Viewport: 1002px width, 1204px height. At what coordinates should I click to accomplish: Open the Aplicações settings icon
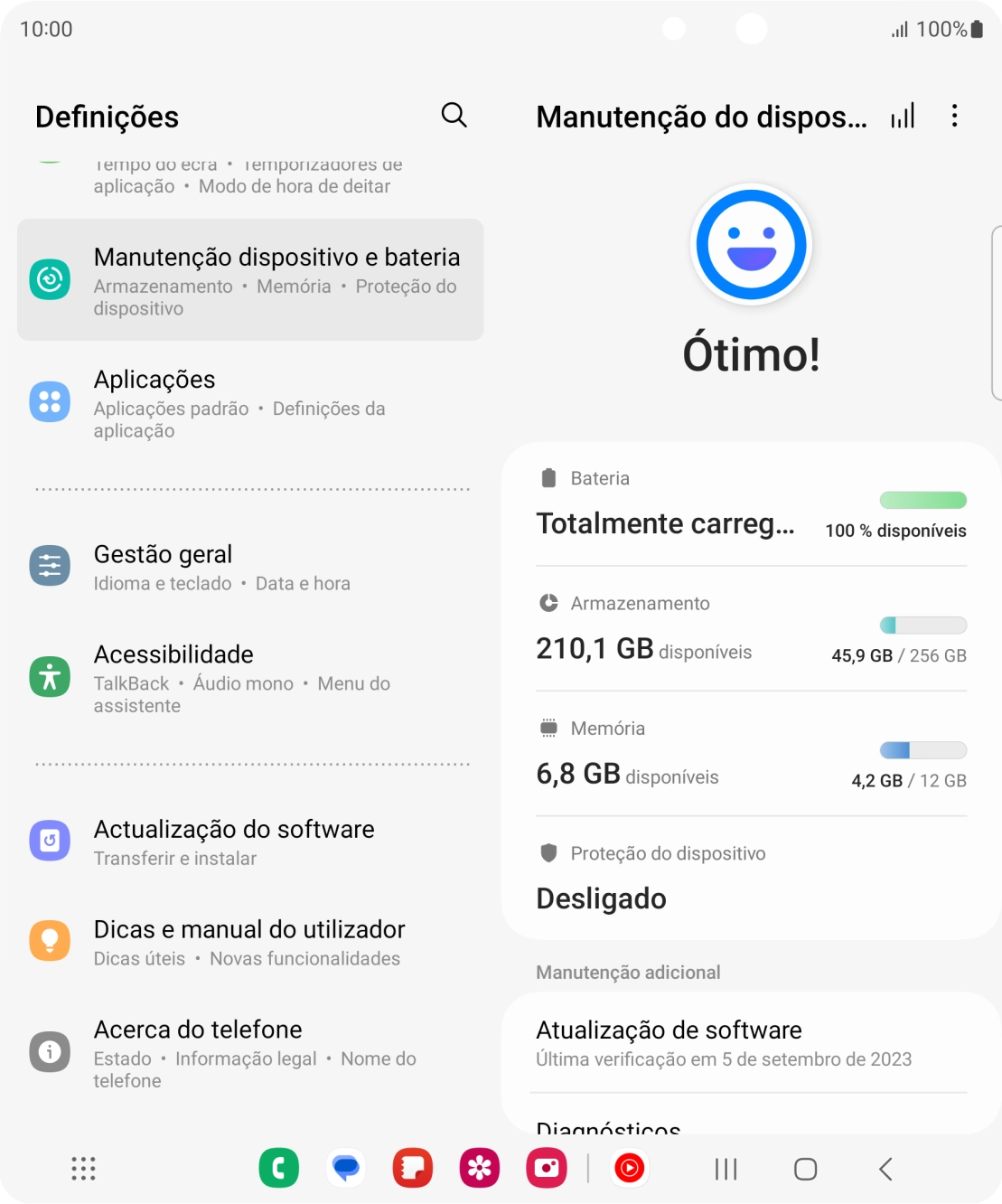point(50,402)
